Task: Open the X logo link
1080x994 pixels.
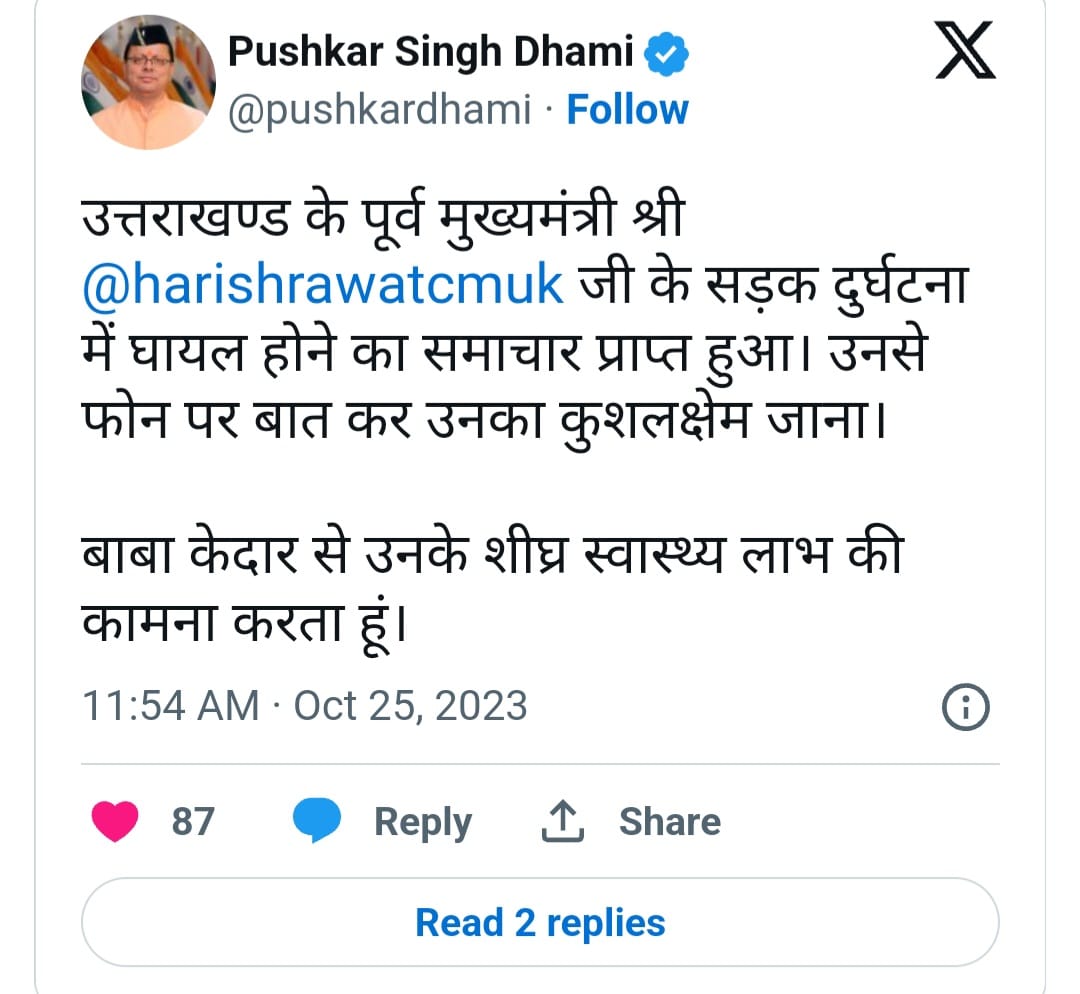Action: [965, 52]
